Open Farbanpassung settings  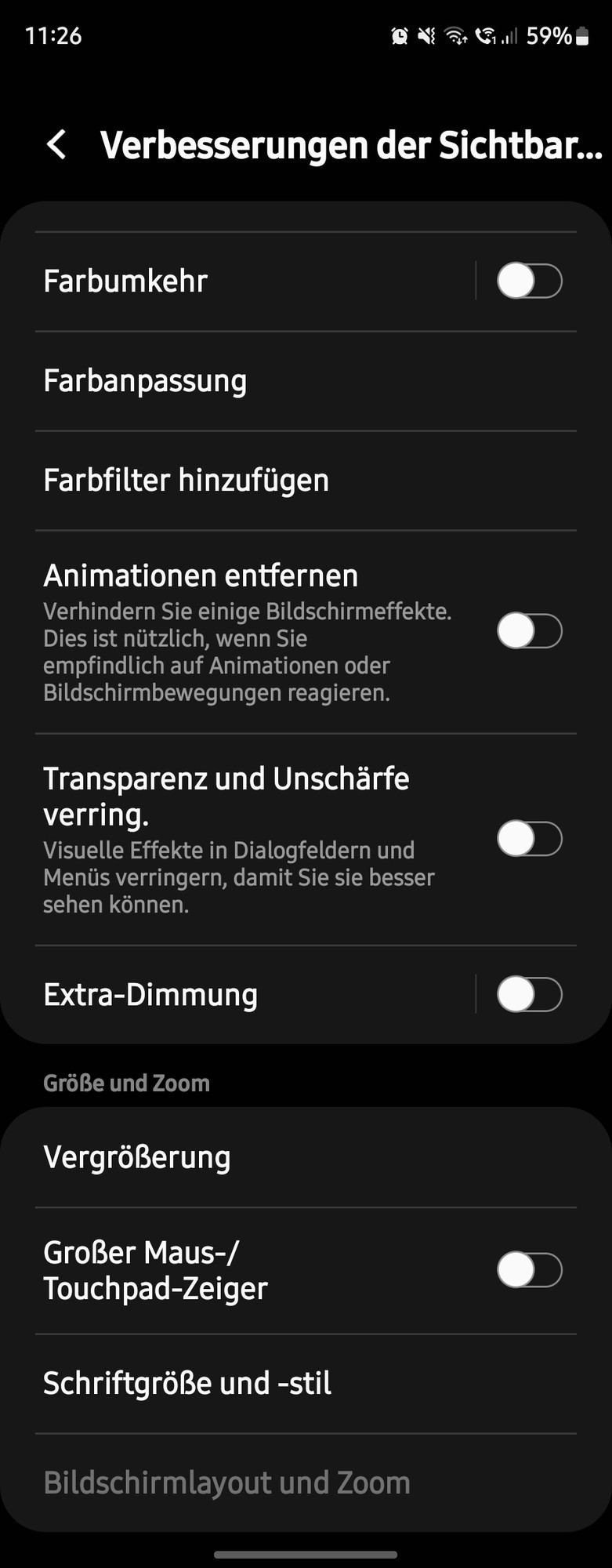pos(306,381)
